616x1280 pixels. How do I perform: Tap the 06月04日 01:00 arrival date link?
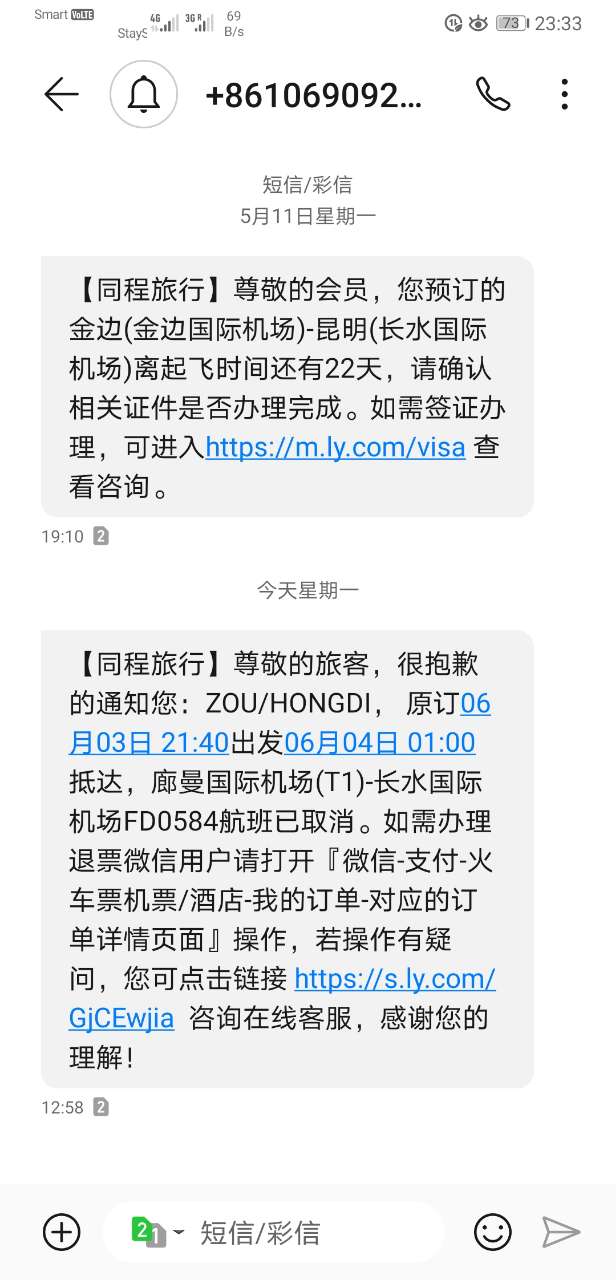(380, 742)
